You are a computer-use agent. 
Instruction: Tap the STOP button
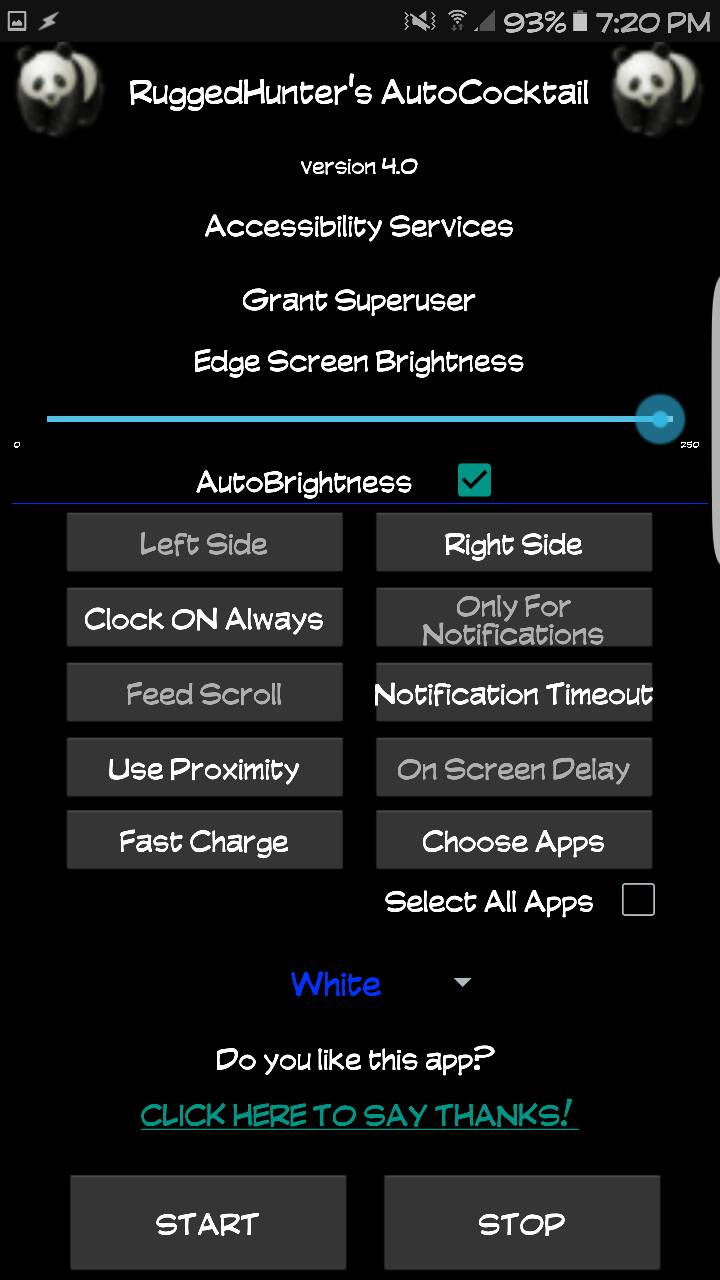[x=521, y=1223]
